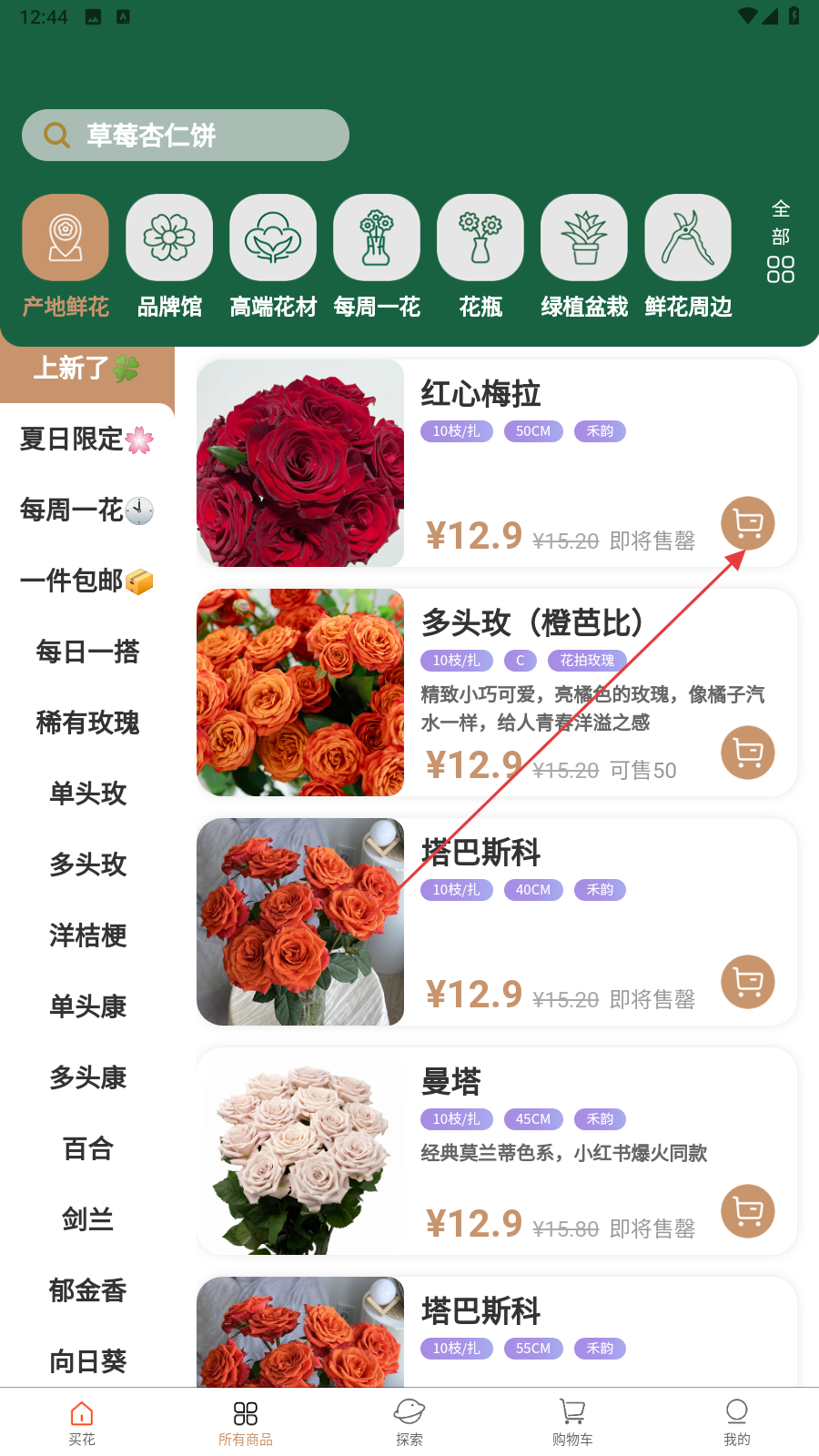
Task: Select the 品牌馆 category icon
Action: pyautogui.click(x=169, y=238)
